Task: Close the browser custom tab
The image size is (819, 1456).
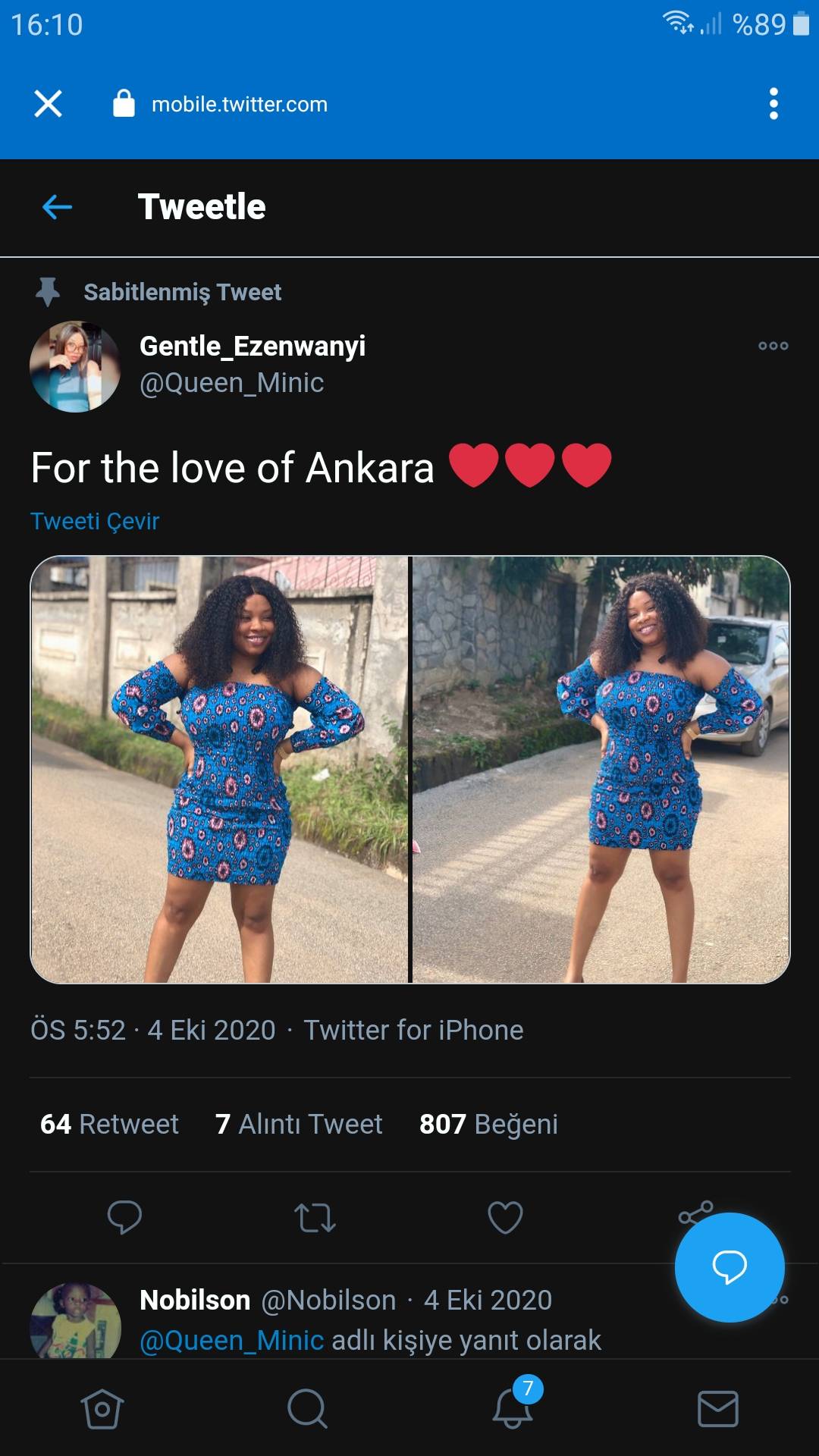Action: click(x=48, y=103)
